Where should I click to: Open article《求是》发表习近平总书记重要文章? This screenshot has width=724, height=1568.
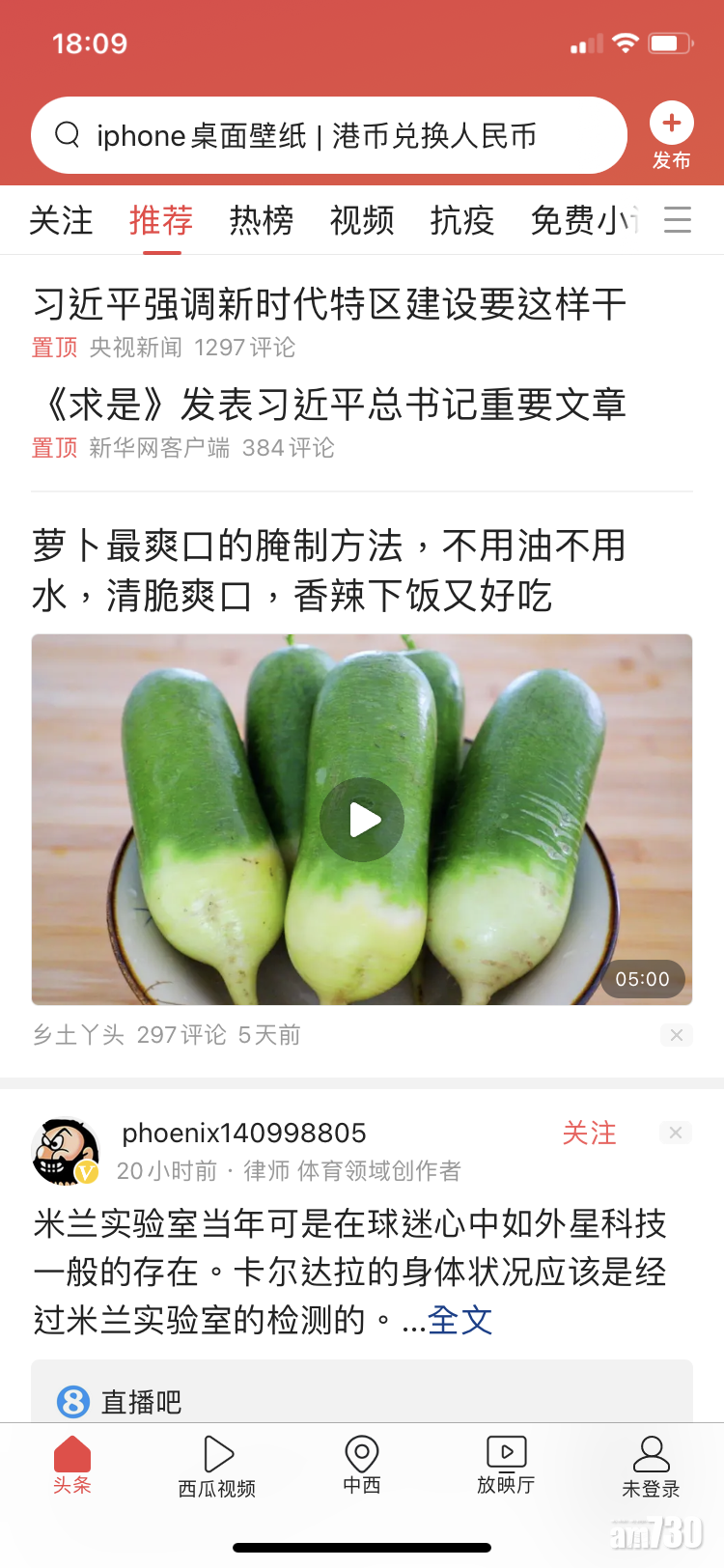point(329,405)
